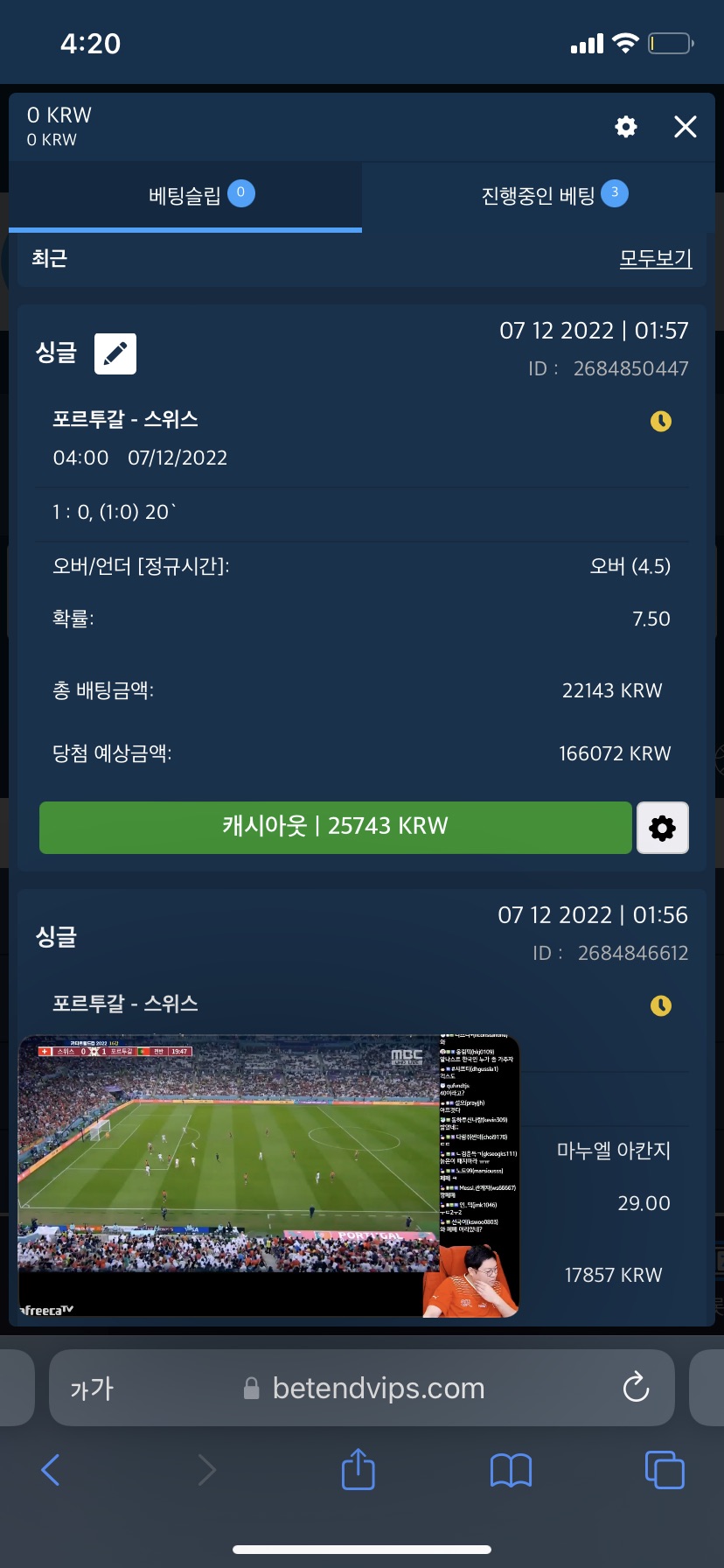Screen dimensions: 724x1568
Task: Go back in Safari
Action: pyautogui.click(x=51, y=1470)
